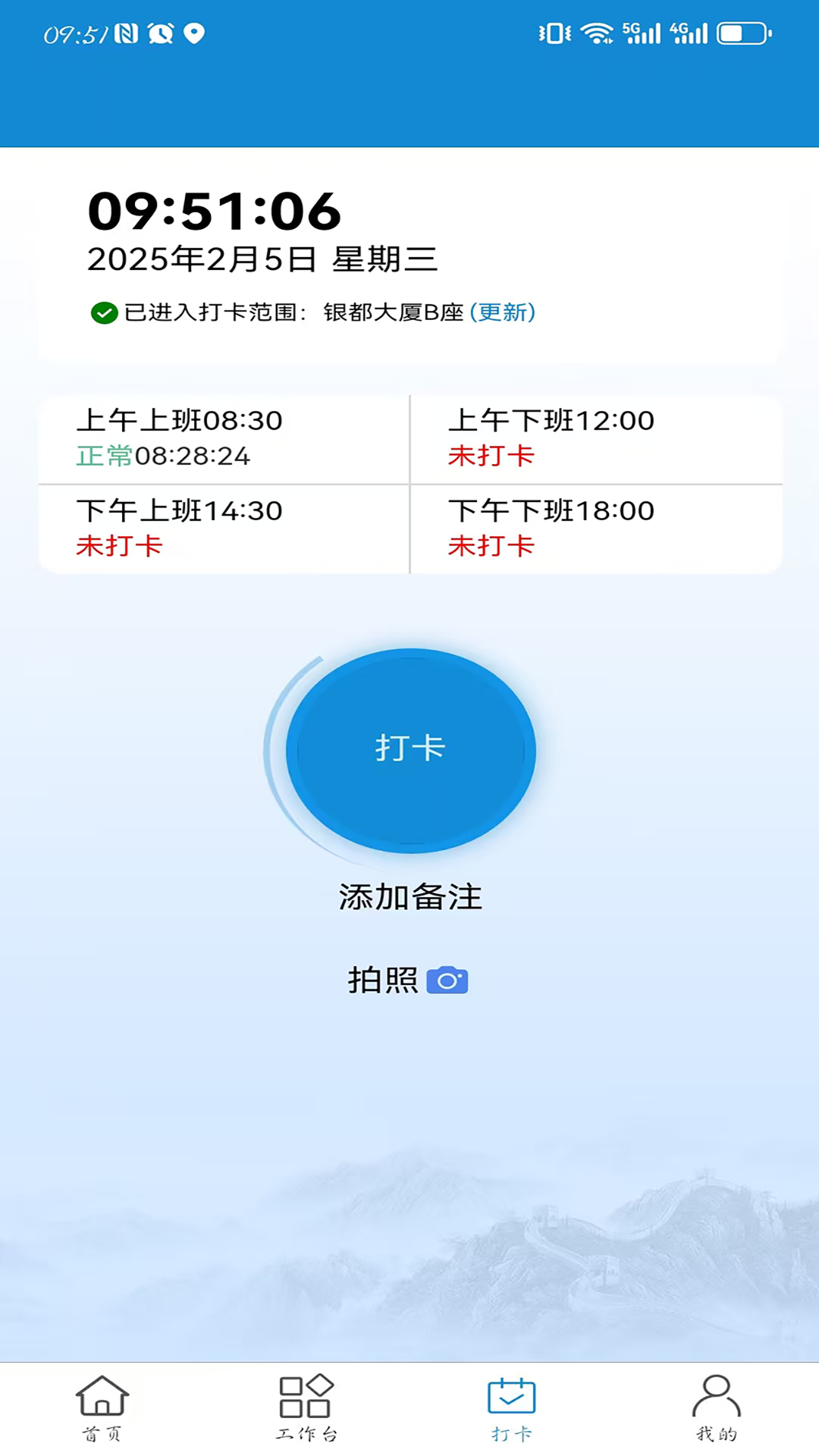Tap 添加备注 to add a remark
The width and height of the screenshot is (819, 1456).
point(409,896)
